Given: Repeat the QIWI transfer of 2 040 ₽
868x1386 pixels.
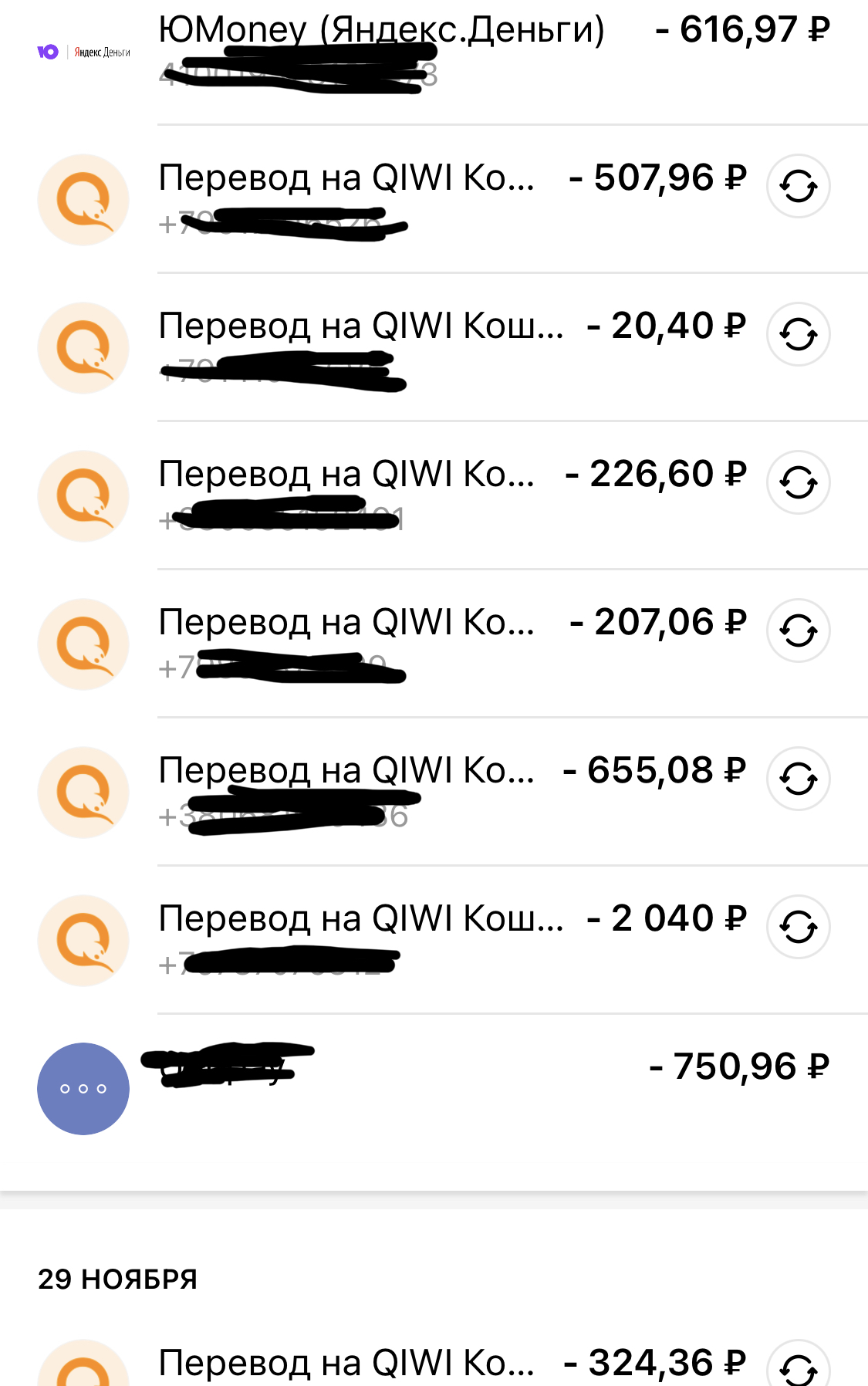Looking at the screenshot, I should point(798,927).
